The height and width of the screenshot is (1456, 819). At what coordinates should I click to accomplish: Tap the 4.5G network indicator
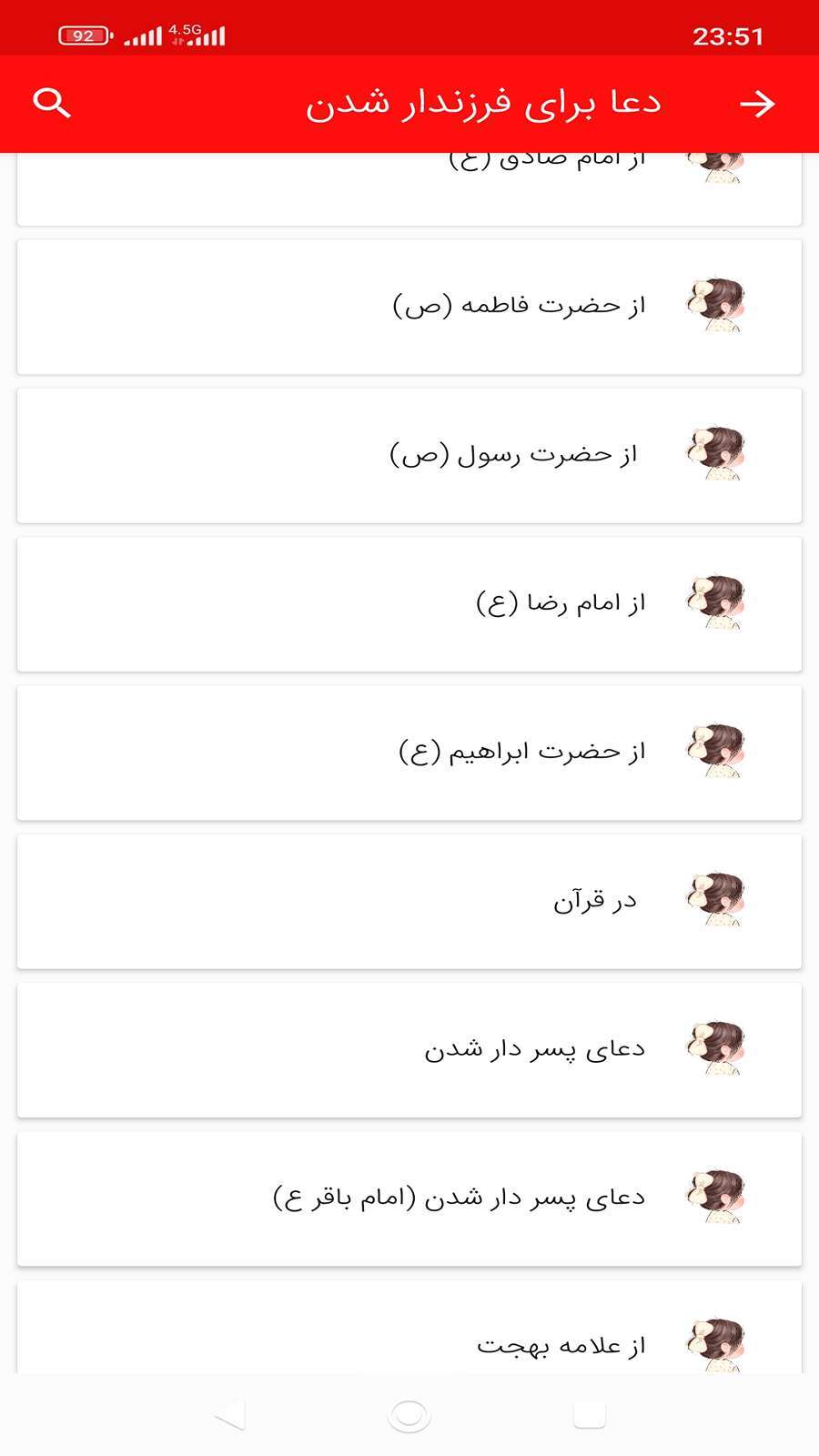pyautogui.click(x=182, y=30)
